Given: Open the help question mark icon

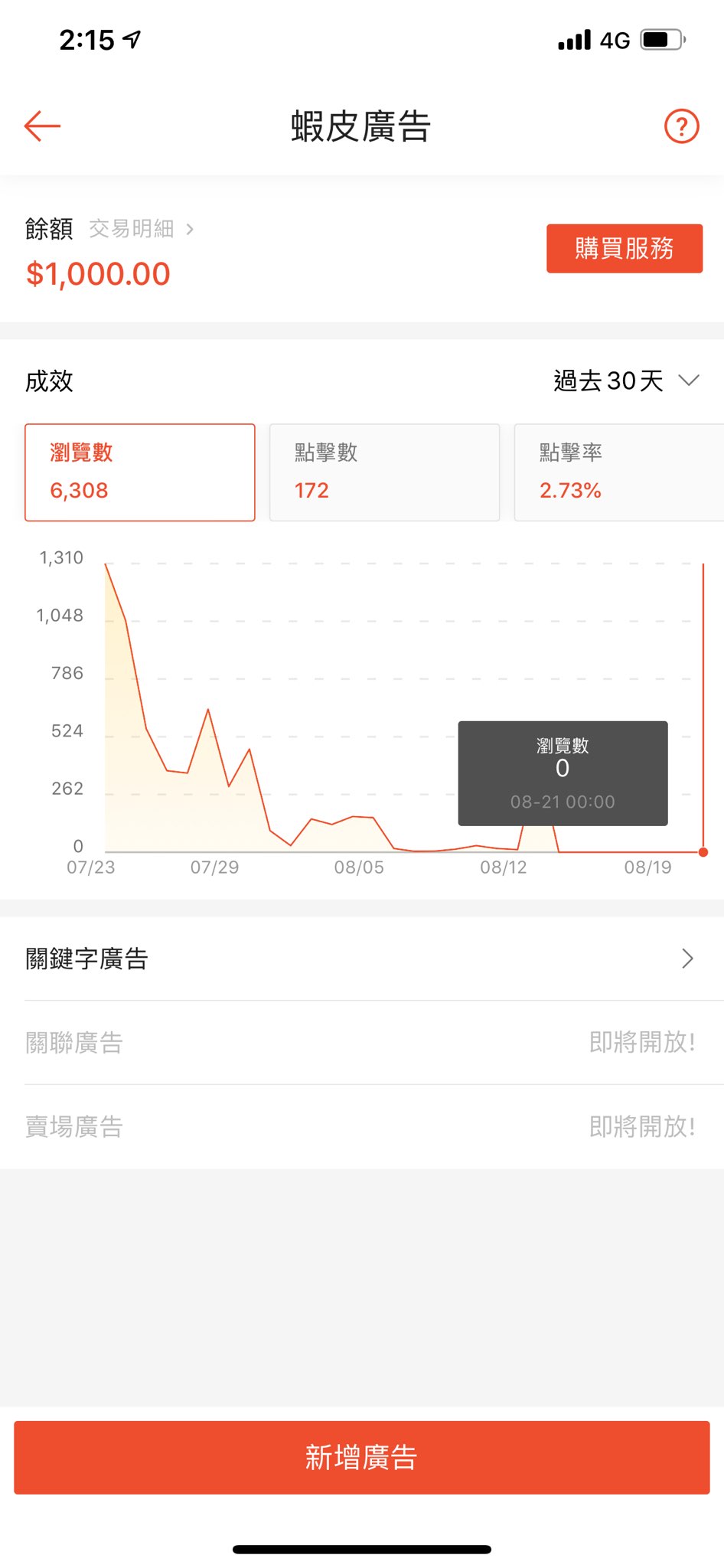Looking at the screenshot, I should [681, 126].
